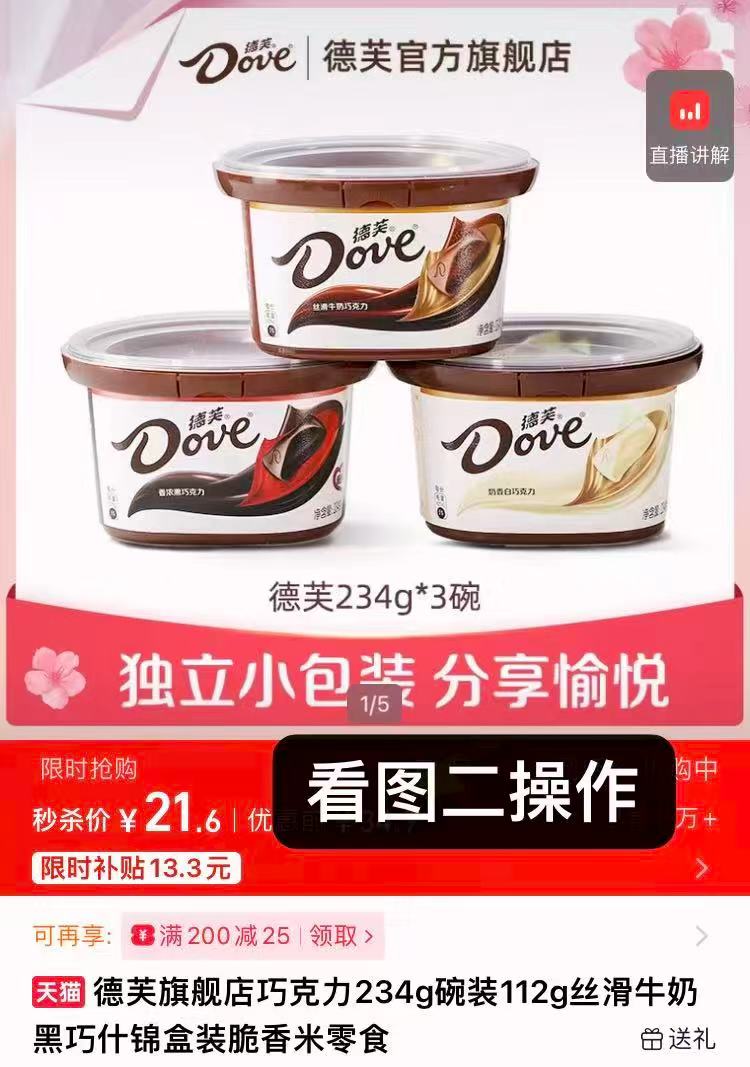
Task: Open the 限时补贴 13.3元 subsidy details
Action: coord(136,867)
